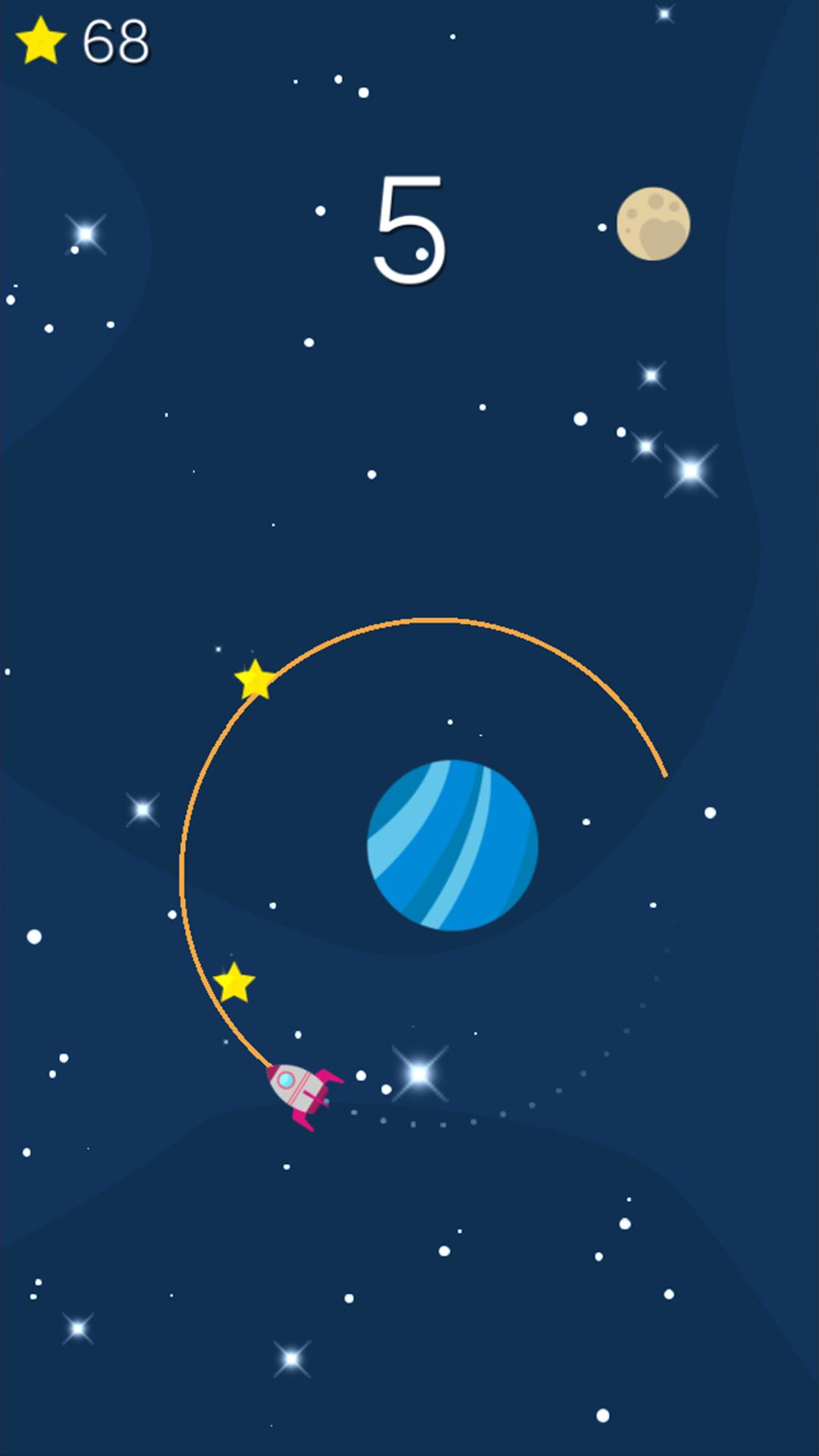
Task: Tap the rocket to launch it
Action: (x=302, y=1094)
